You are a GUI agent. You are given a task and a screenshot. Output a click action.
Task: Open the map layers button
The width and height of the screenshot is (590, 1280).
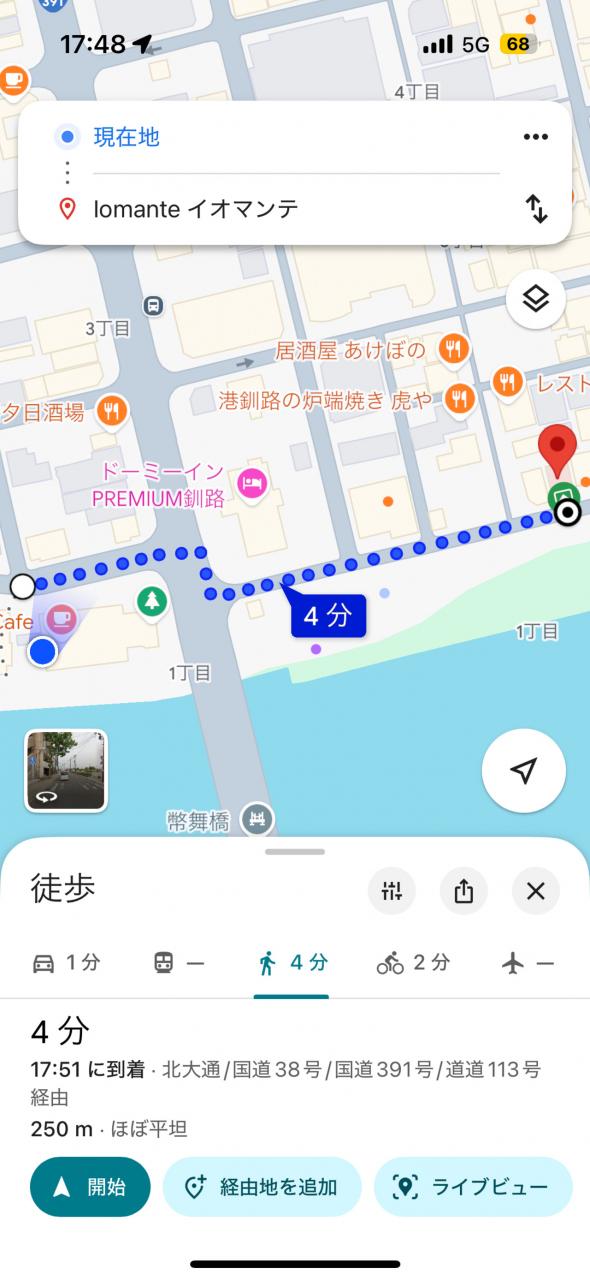536,299
